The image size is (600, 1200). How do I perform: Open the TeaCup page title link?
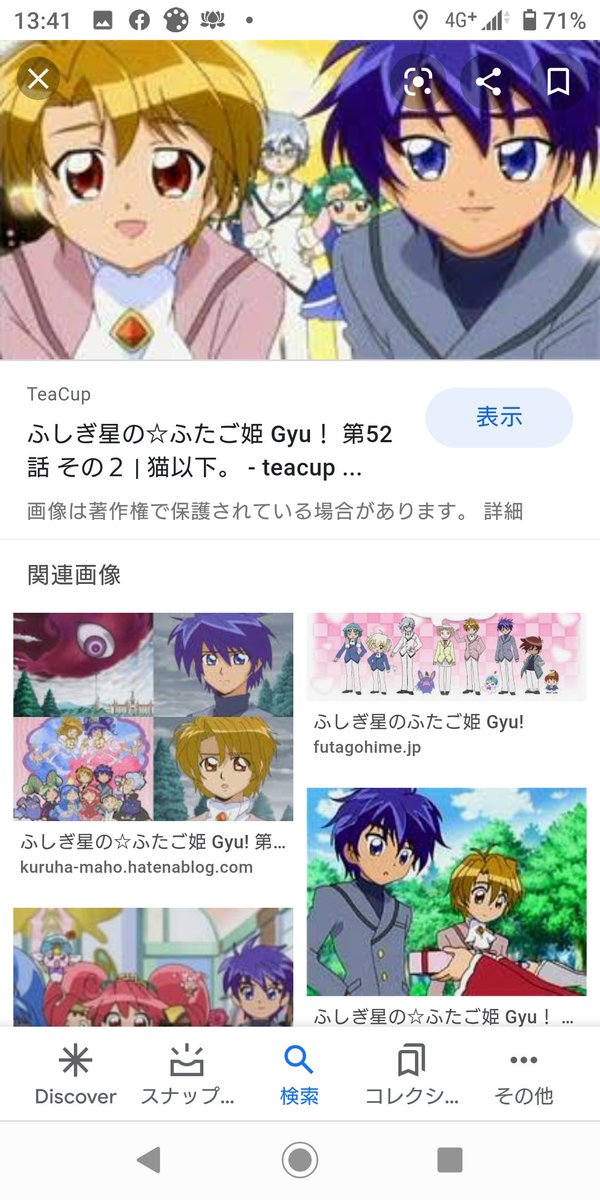click(x=210, y=451)
